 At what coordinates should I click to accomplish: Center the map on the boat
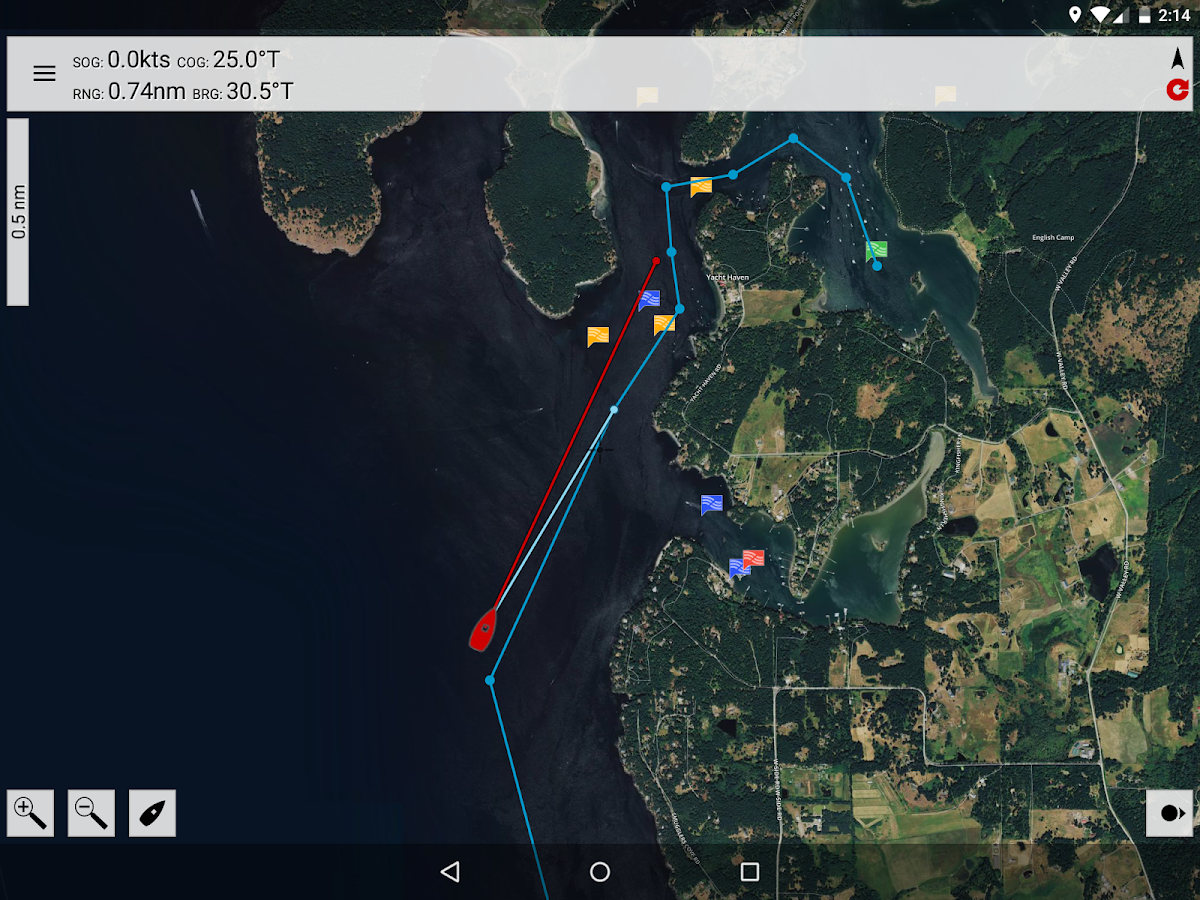click(x=152, y=812)
